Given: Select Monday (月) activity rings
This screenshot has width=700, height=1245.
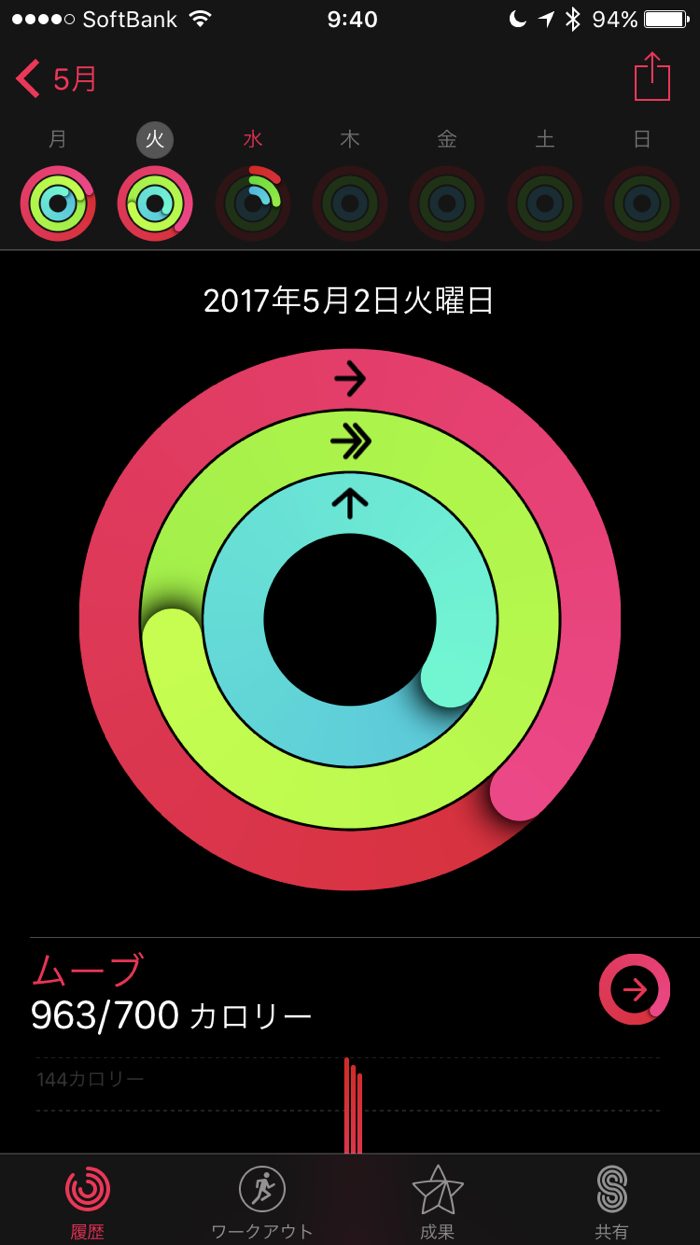Looking at the screenshot, I should pyautogui.click(x=58, y=203).
